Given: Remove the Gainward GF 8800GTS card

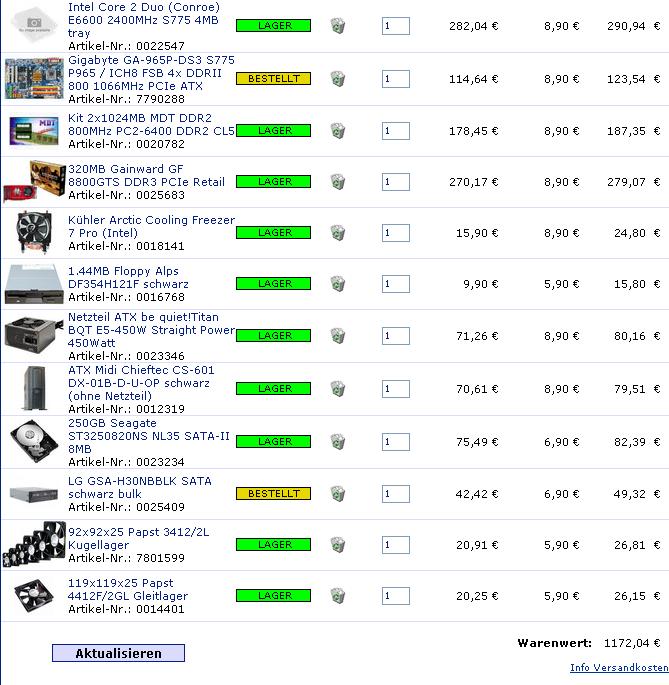Looking at the screenshot, I should tap(338, 181).
